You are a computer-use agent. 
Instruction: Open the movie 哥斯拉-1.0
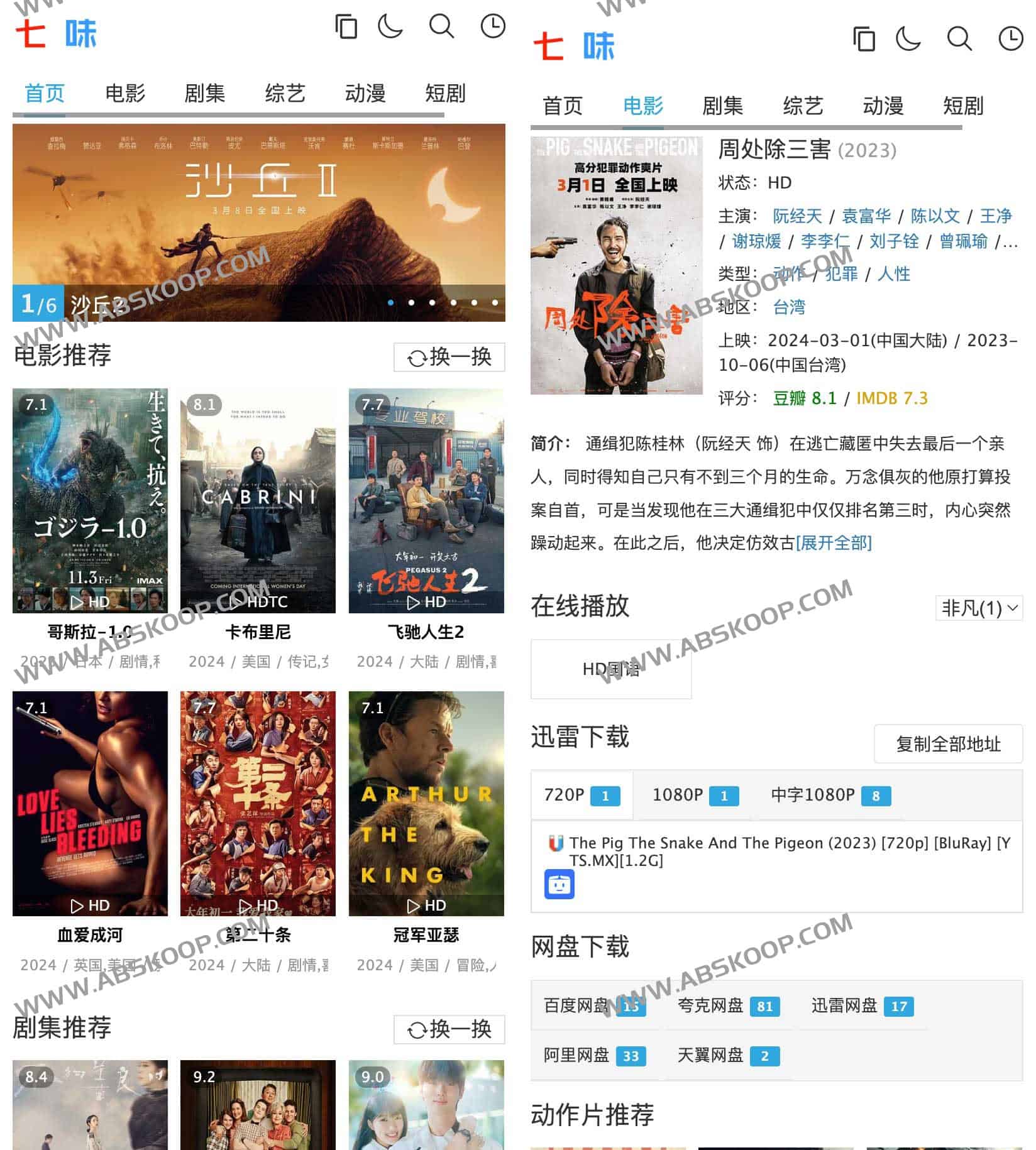tap(90, 500)
